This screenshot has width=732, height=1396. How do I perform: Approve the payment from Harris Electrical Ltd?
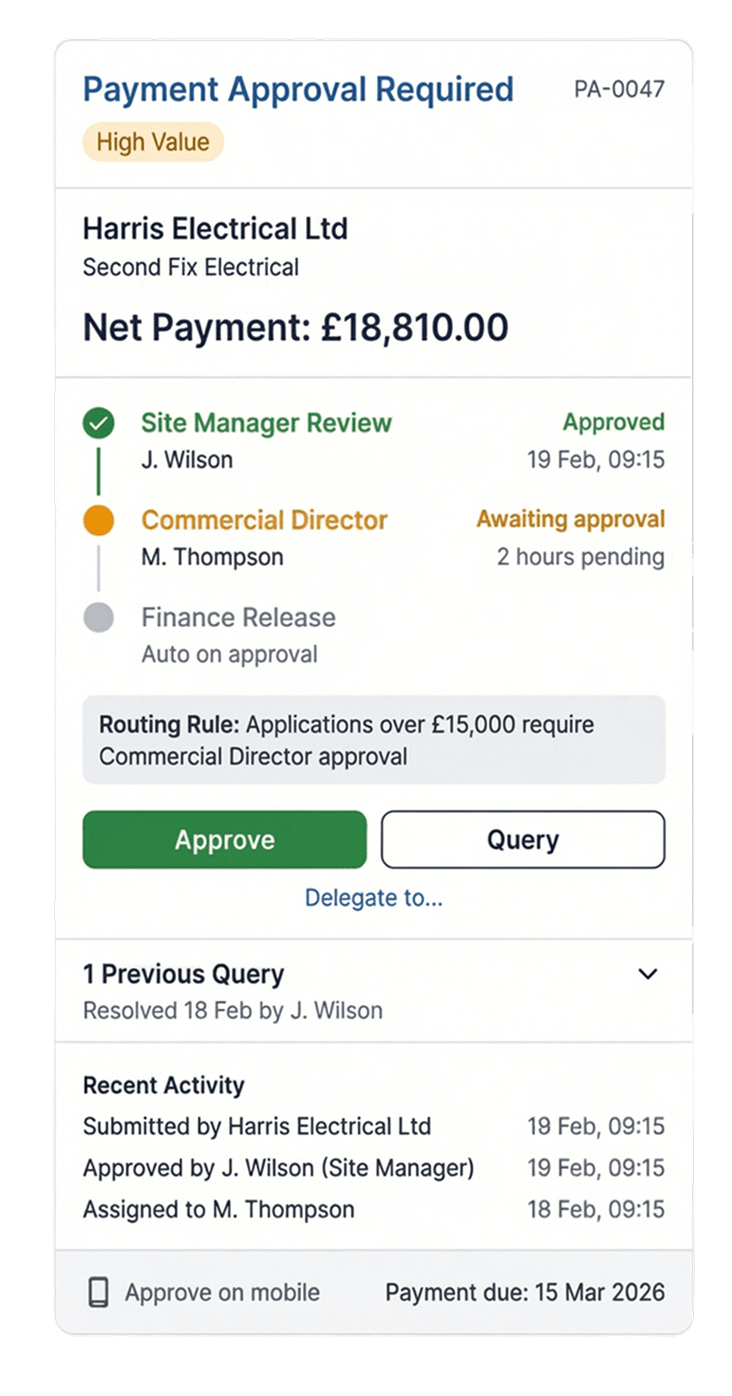[224, 840]
